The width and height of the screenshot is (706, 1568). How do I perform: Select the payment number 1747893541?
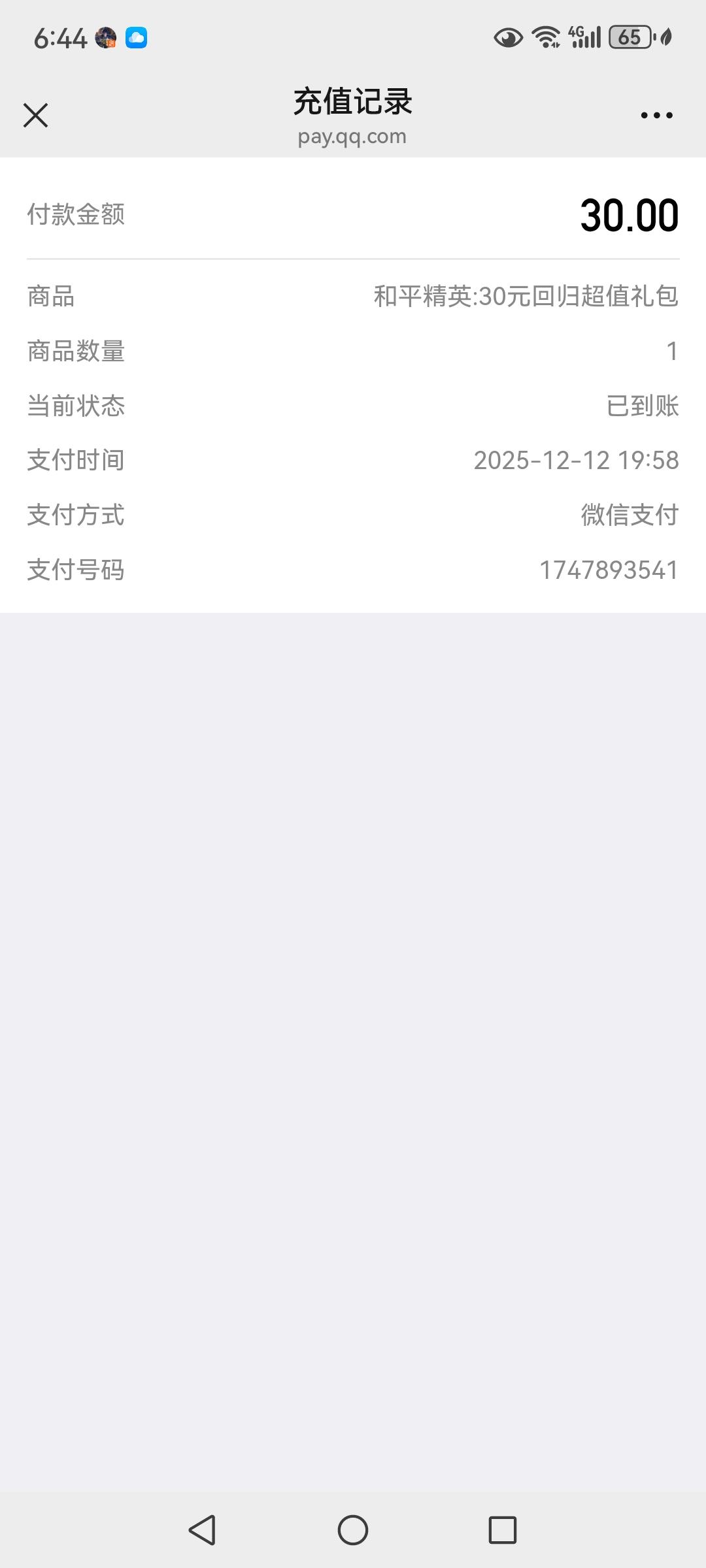607,570
